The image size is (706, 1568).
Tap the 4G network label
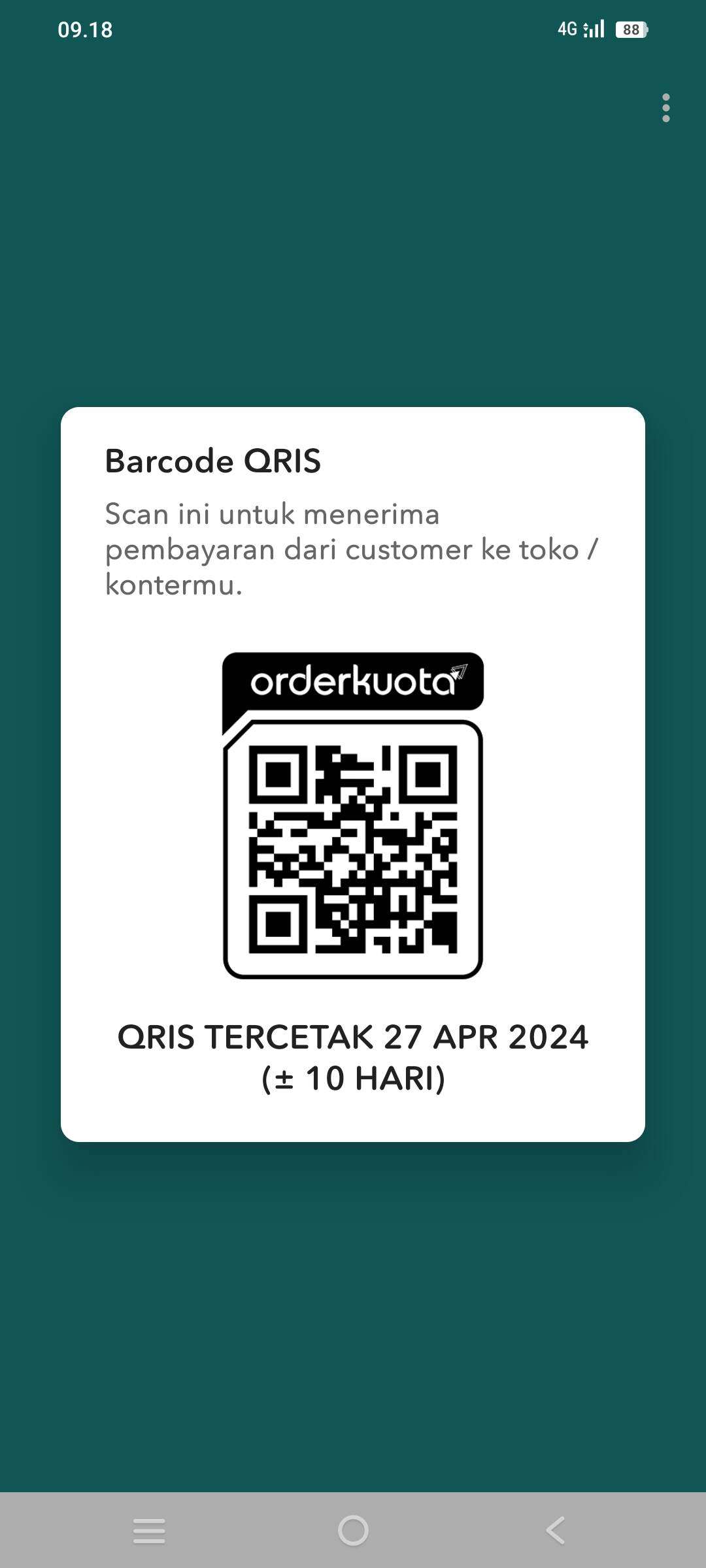pos(568,30)
